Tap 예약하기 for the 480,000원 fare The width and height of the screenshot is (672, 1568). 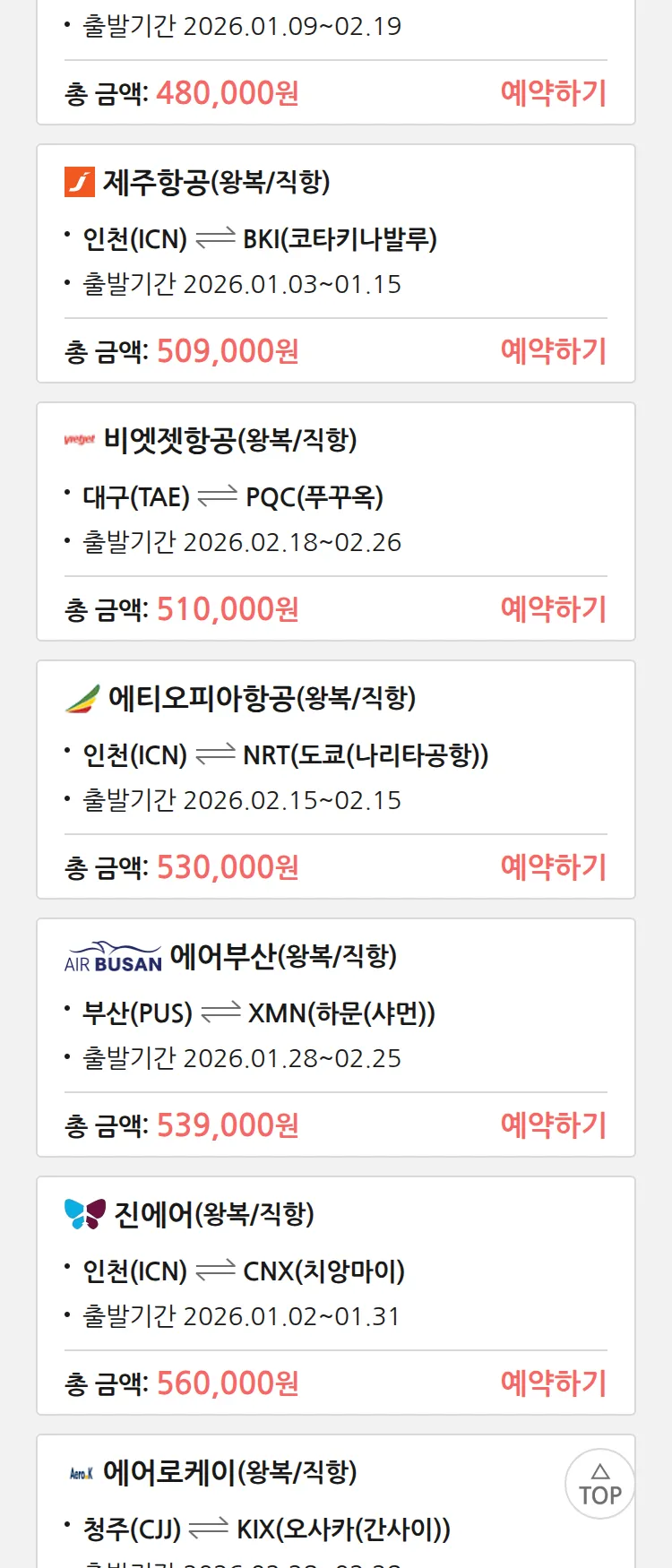(553, 93)
